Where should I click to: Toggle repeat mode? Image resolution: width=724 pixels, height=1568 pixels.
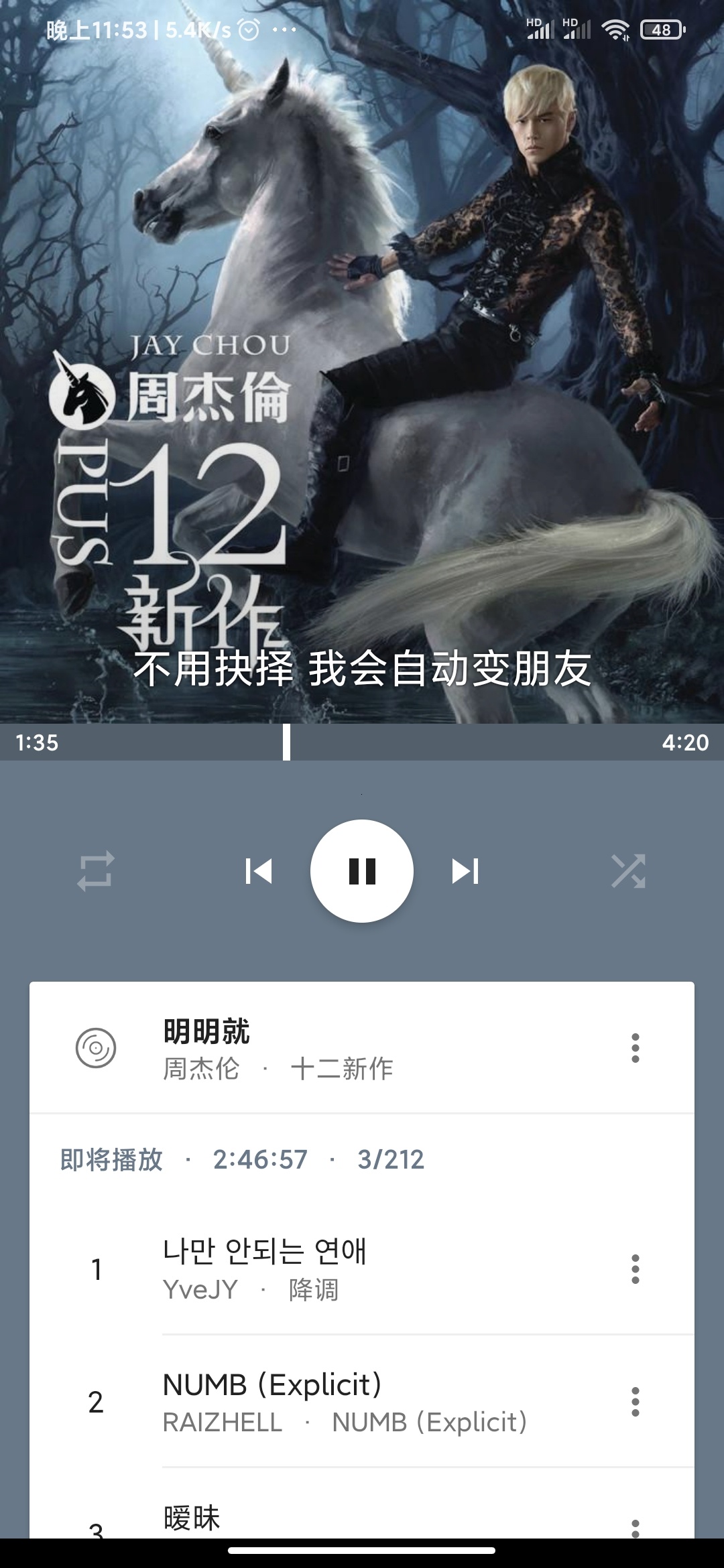point(96,871)
